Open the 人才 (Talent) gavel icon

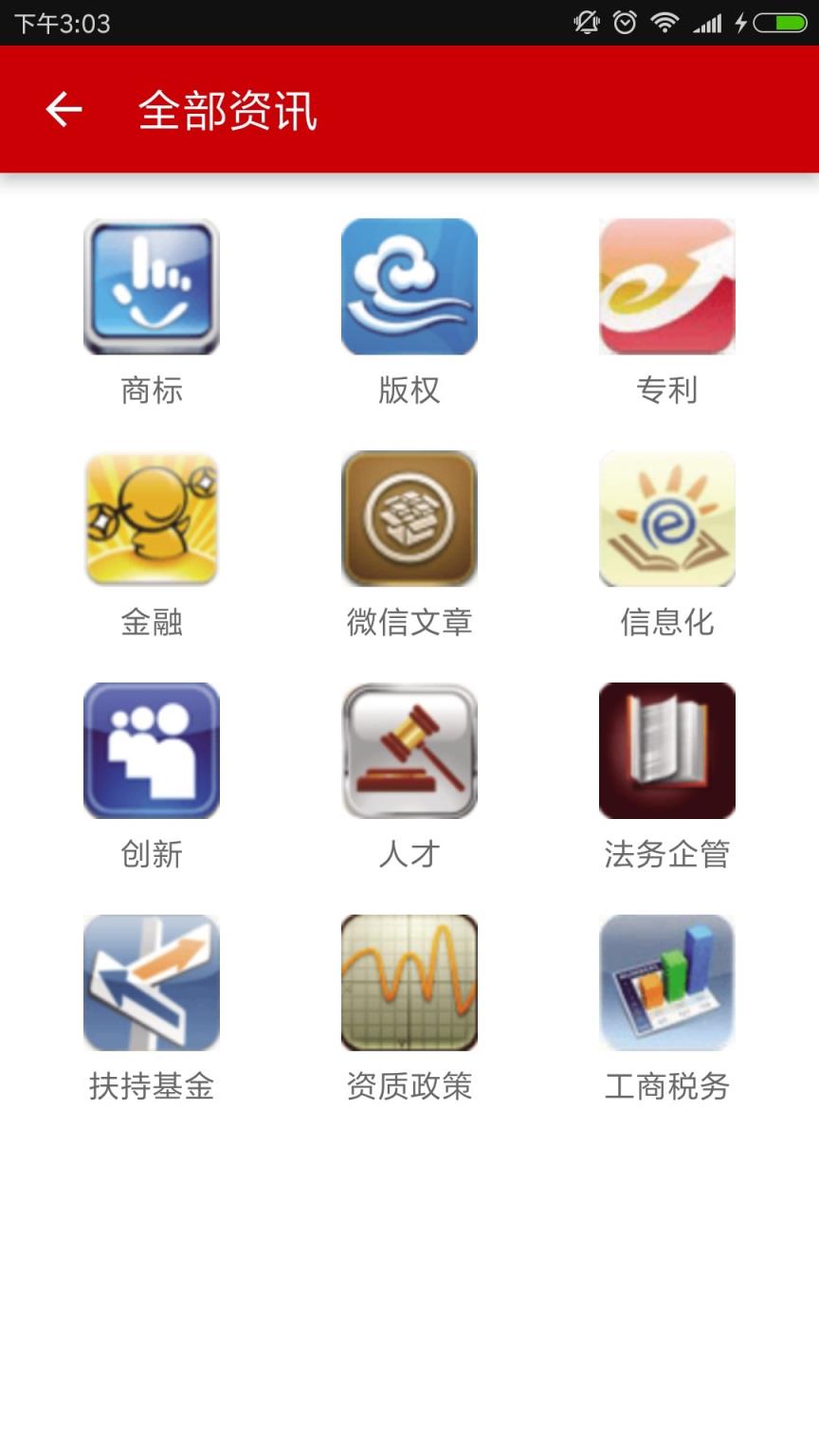(409, 750)
